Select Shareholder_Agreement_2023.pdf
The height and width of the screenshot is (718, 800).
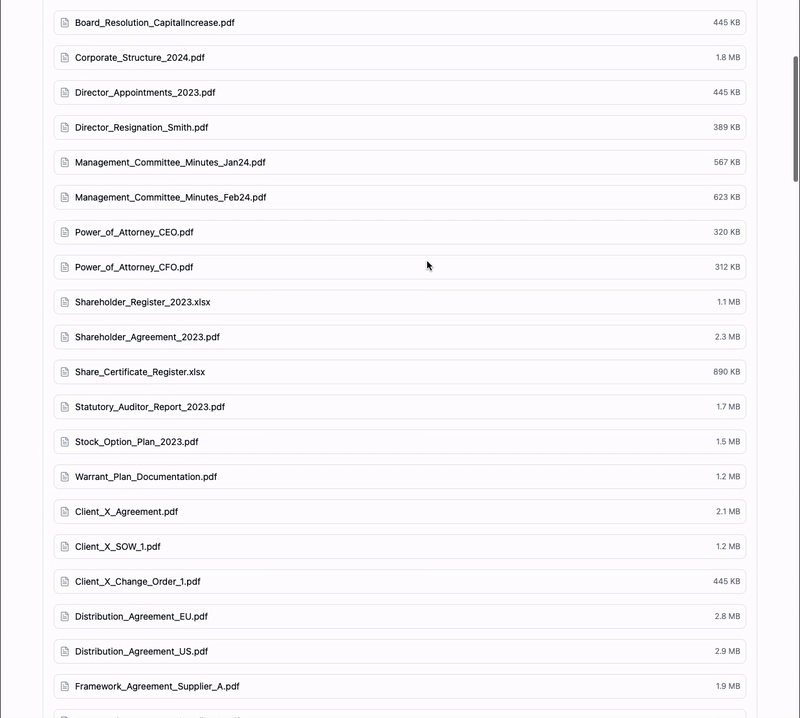click(147, 337)
